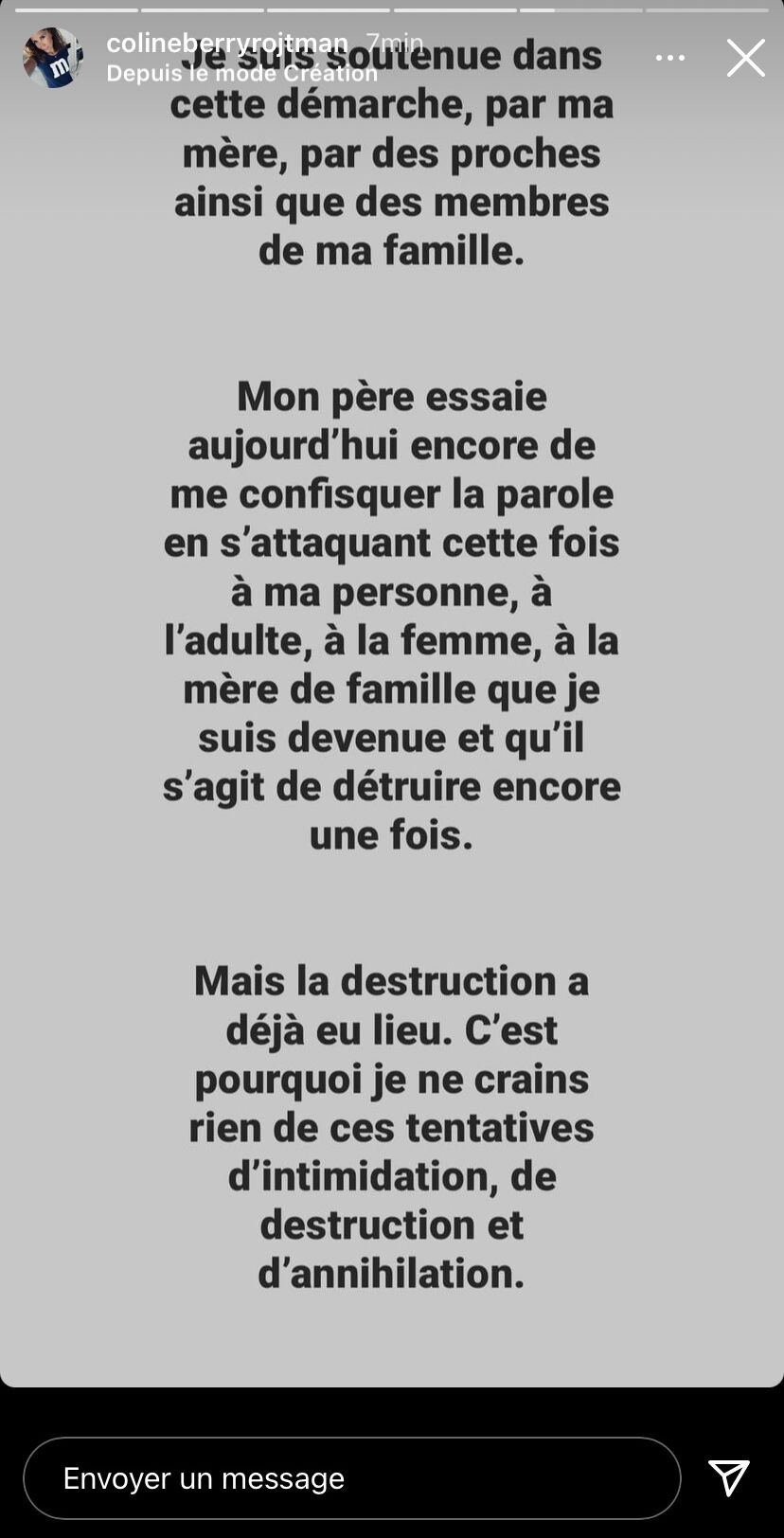This screenshot has height=1538, width=784.
Task: Close the story viewer
Action: tap(745, 58)
